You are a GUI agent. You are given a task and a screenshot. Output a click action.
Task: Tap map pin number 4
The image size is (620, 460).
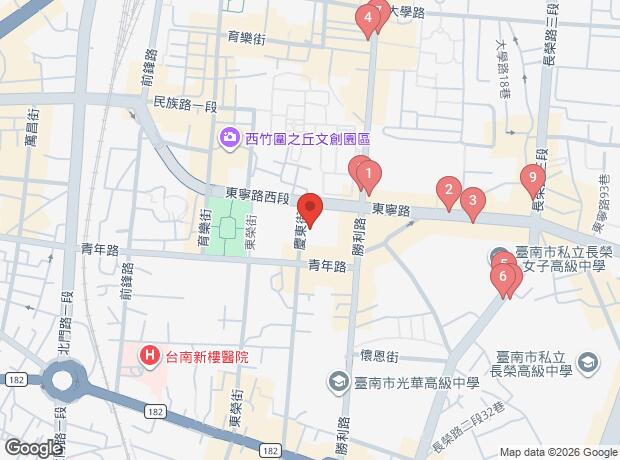370,17
